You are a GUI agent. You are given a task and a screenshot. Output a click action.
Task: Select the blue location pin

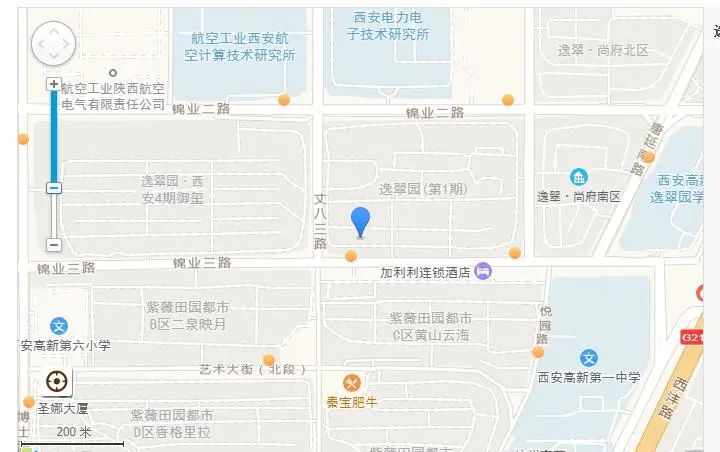(x=361, y=221)
